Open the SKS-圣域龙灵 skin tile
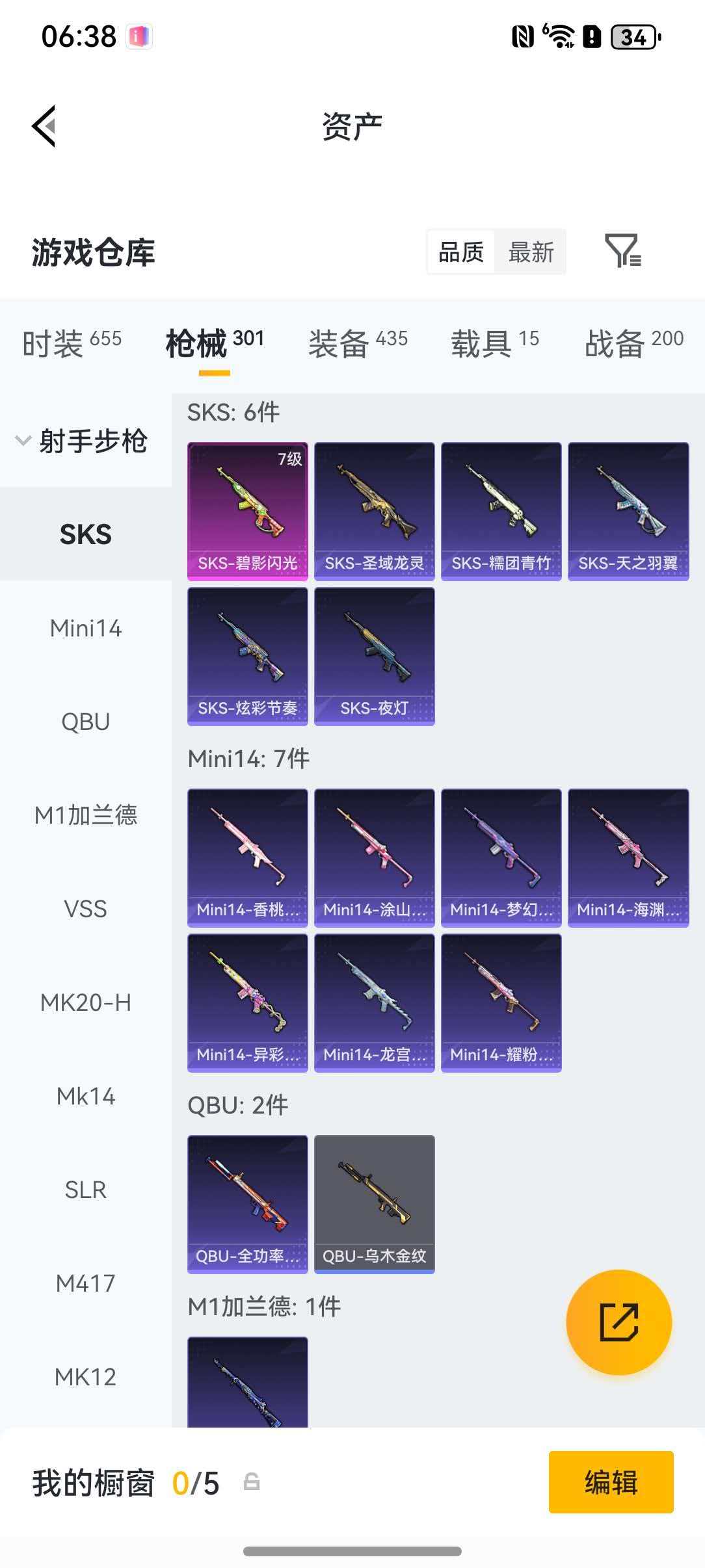The height and width of the screenshot is (1568, 705). (x=375, y=511)
